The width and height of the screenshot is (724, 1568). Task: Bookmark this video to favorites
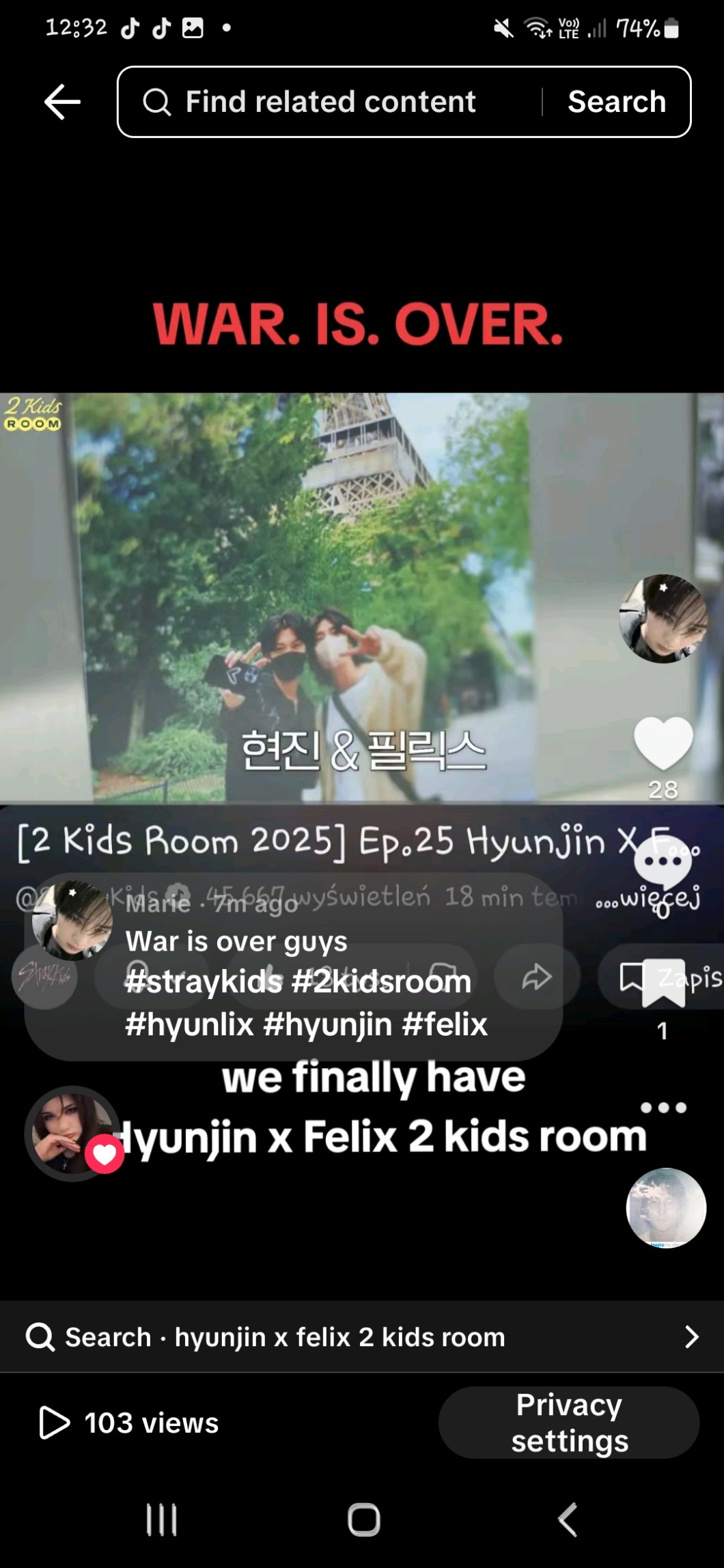pyautogui.click(x=663, y=984)
